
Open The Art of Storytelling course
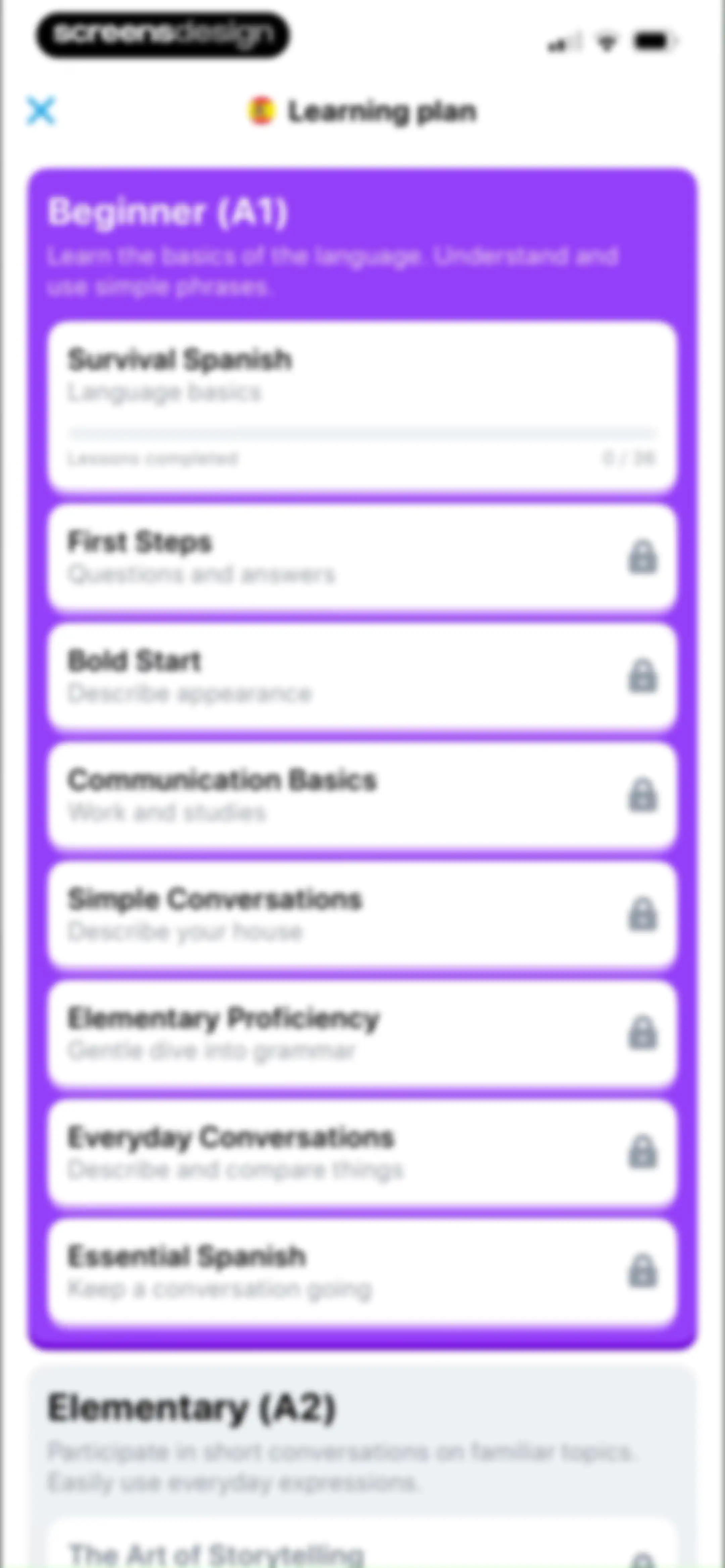click(362, 1543)
